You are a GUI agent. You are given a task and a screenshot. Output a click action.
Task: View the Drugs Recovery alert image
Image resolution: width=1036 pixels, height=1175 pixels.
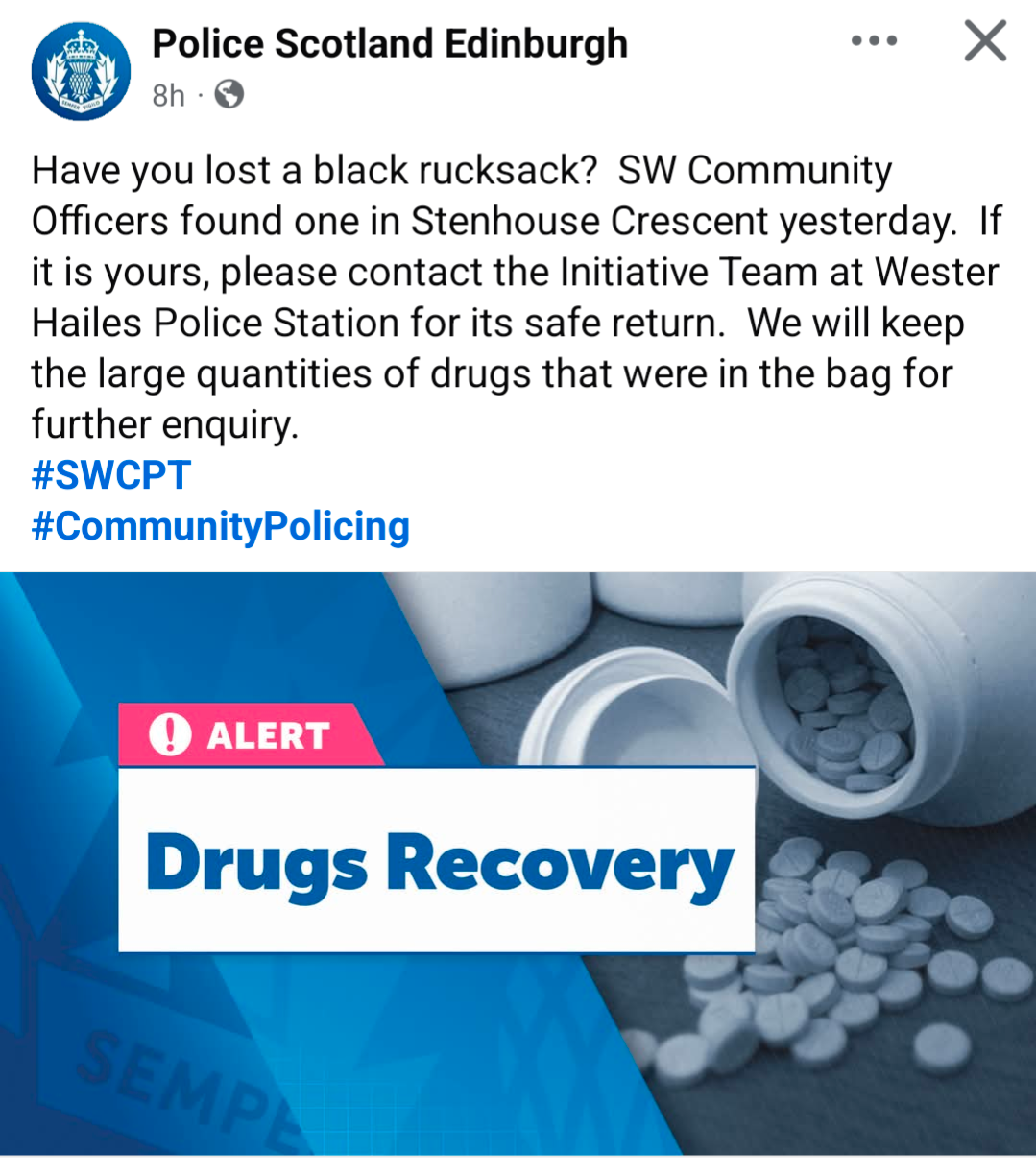[x=518, y=862]
